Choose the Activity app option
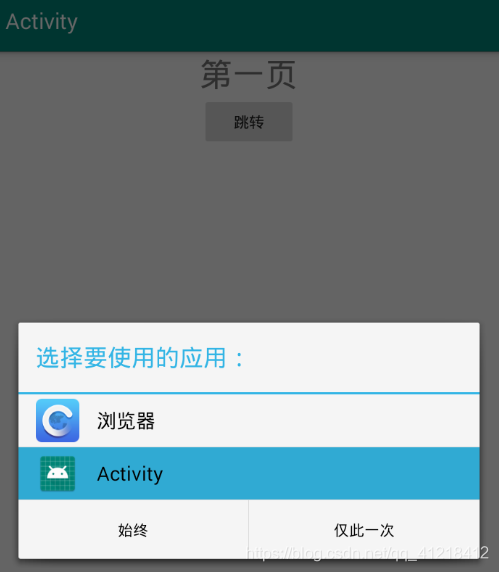499x572 pixels. point(249,473)
